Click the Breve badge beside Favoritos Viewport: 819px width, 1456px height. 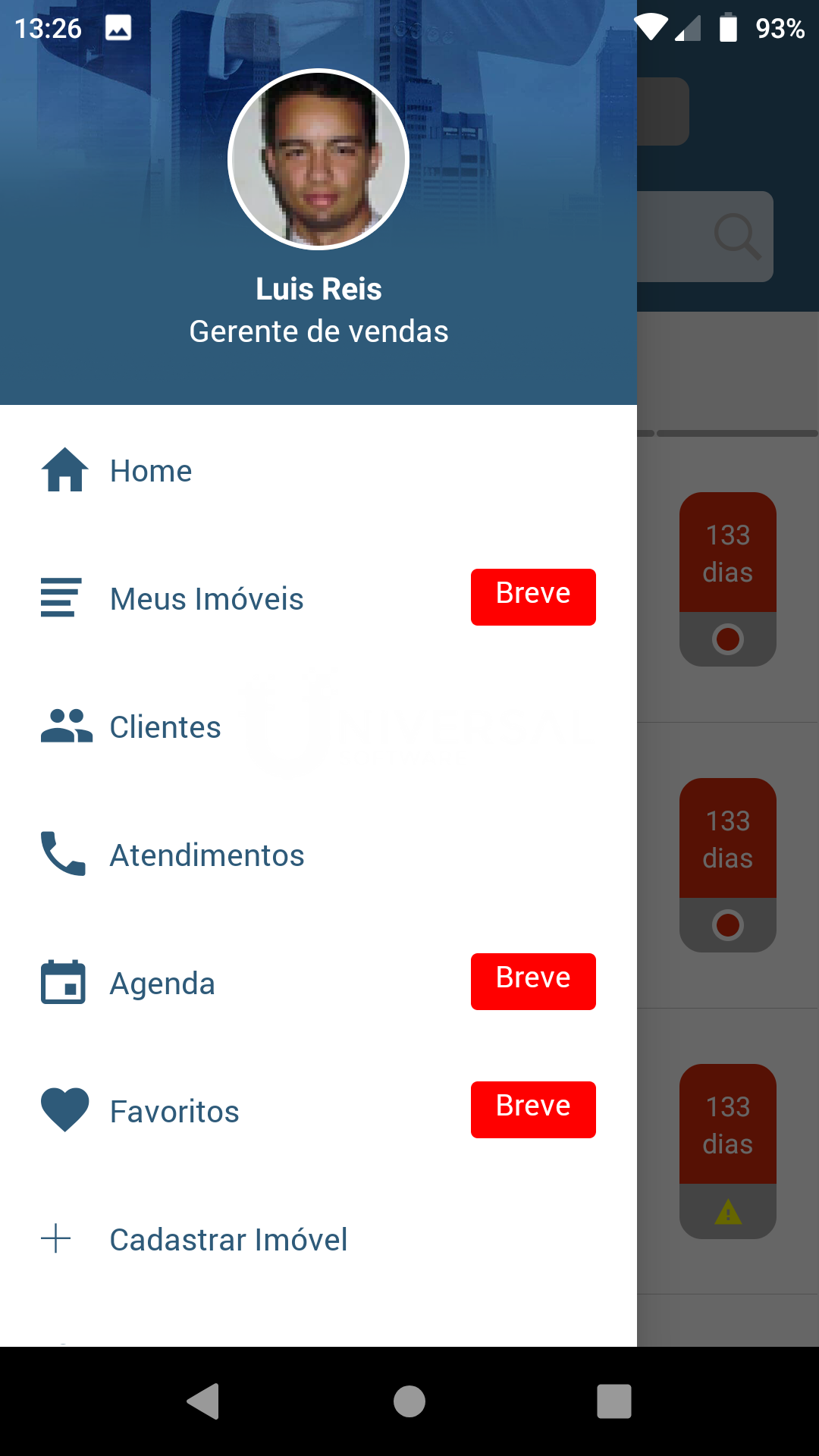pos(532,1109)
